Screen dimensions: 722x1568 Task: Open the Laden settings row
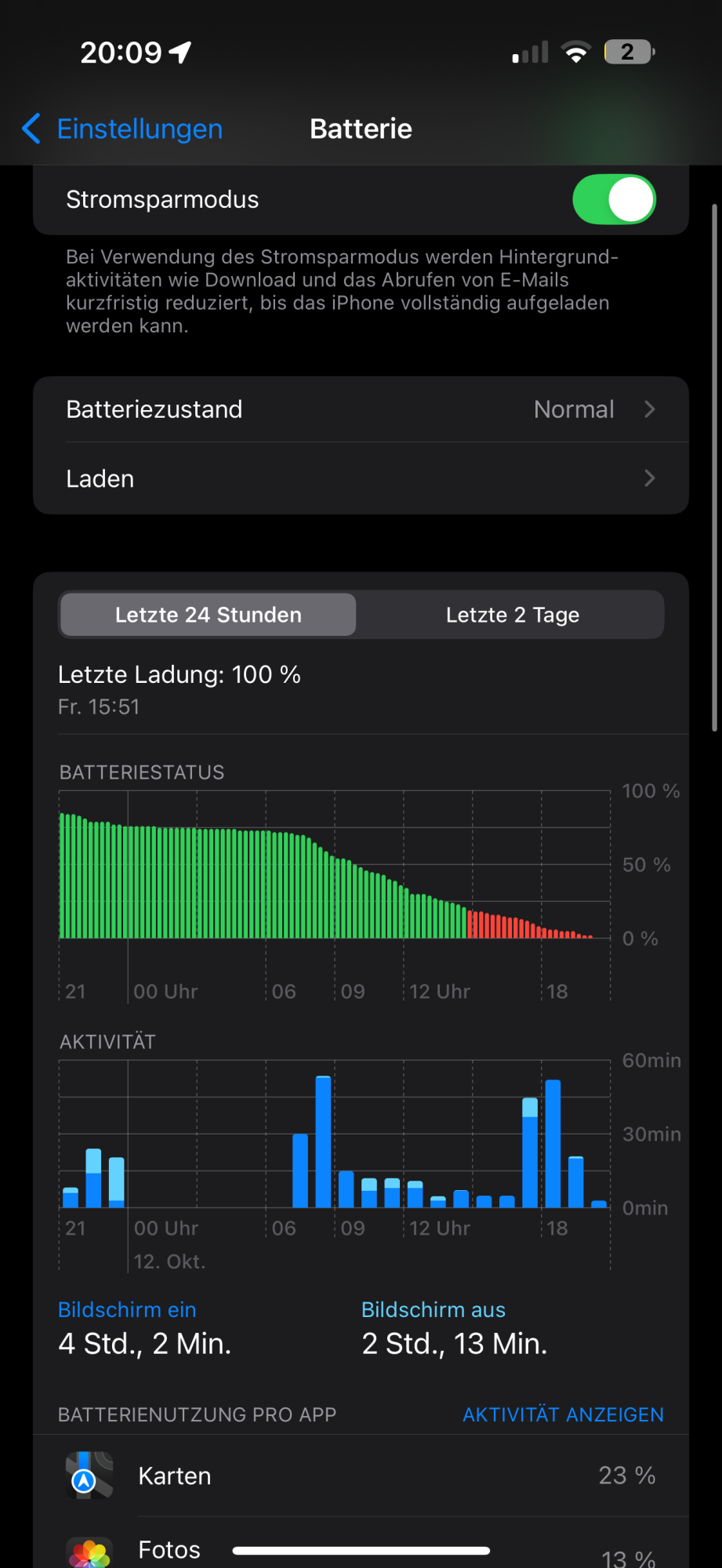[361, 478]
